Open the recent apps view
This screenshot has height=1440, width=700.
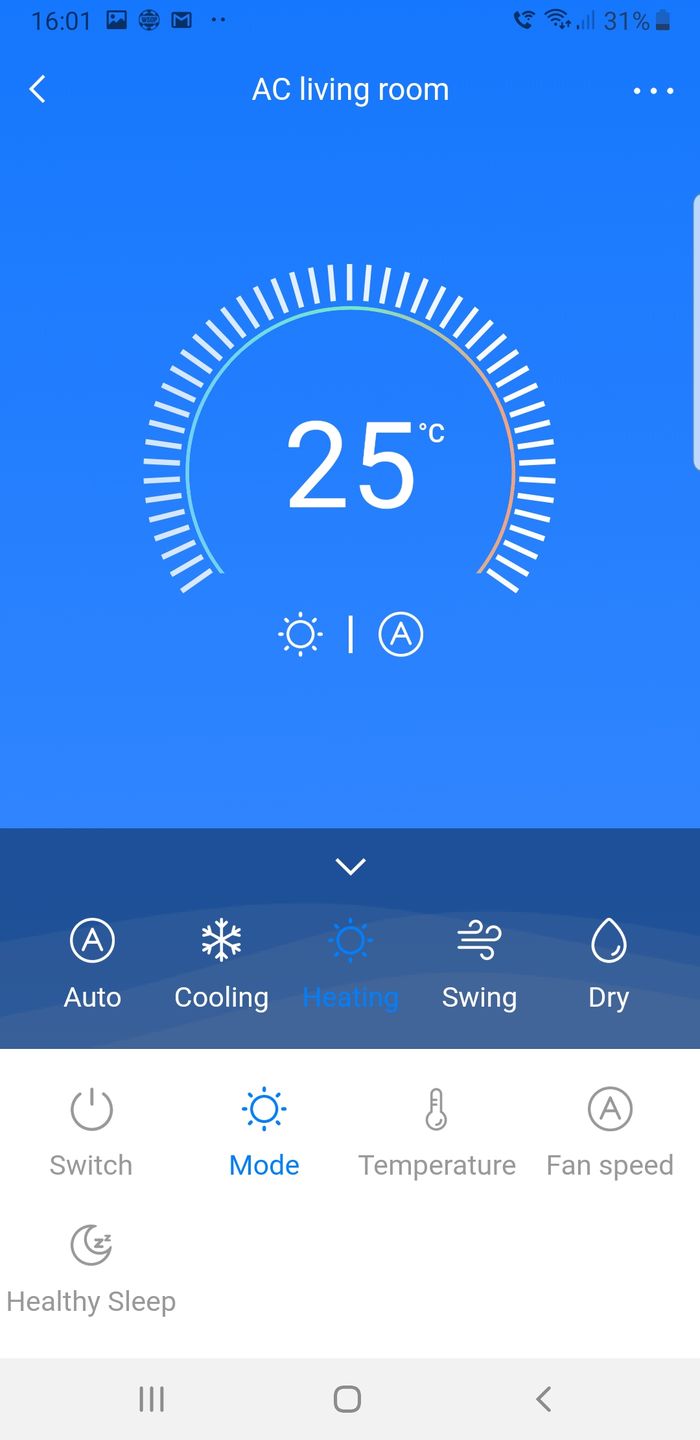click(x=151, y=1399)
